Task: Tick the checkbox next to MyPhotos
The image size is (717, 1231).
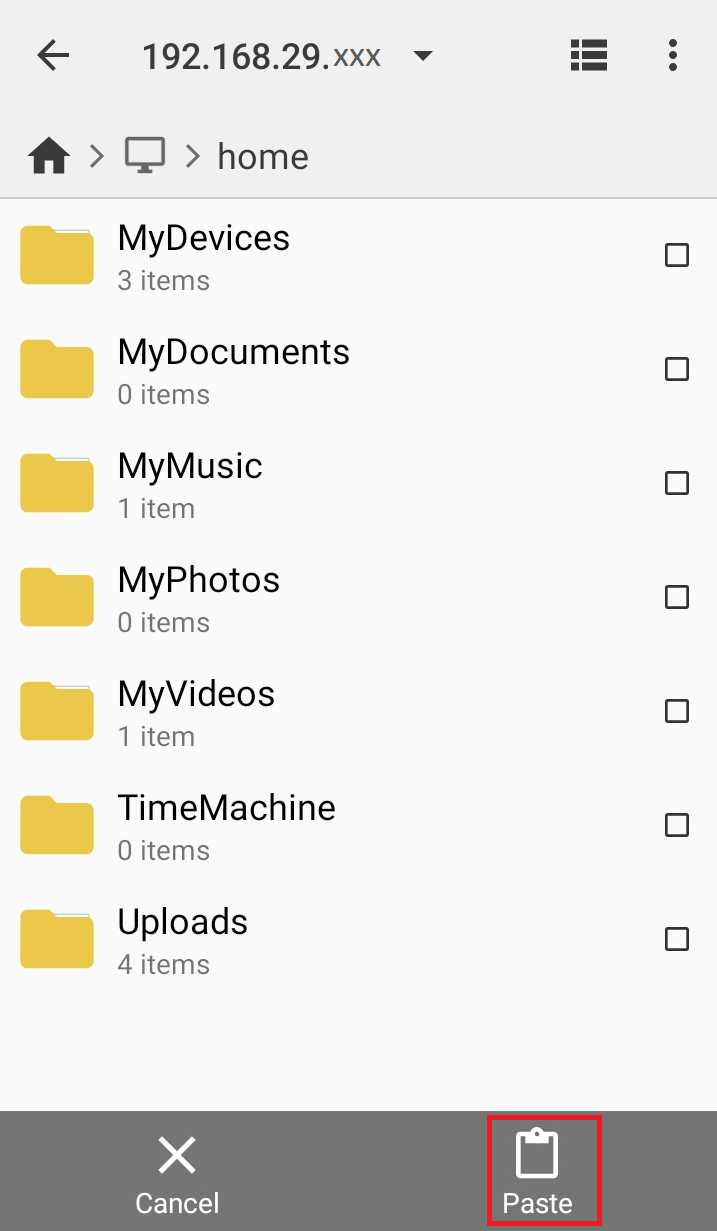Action: 677,597
